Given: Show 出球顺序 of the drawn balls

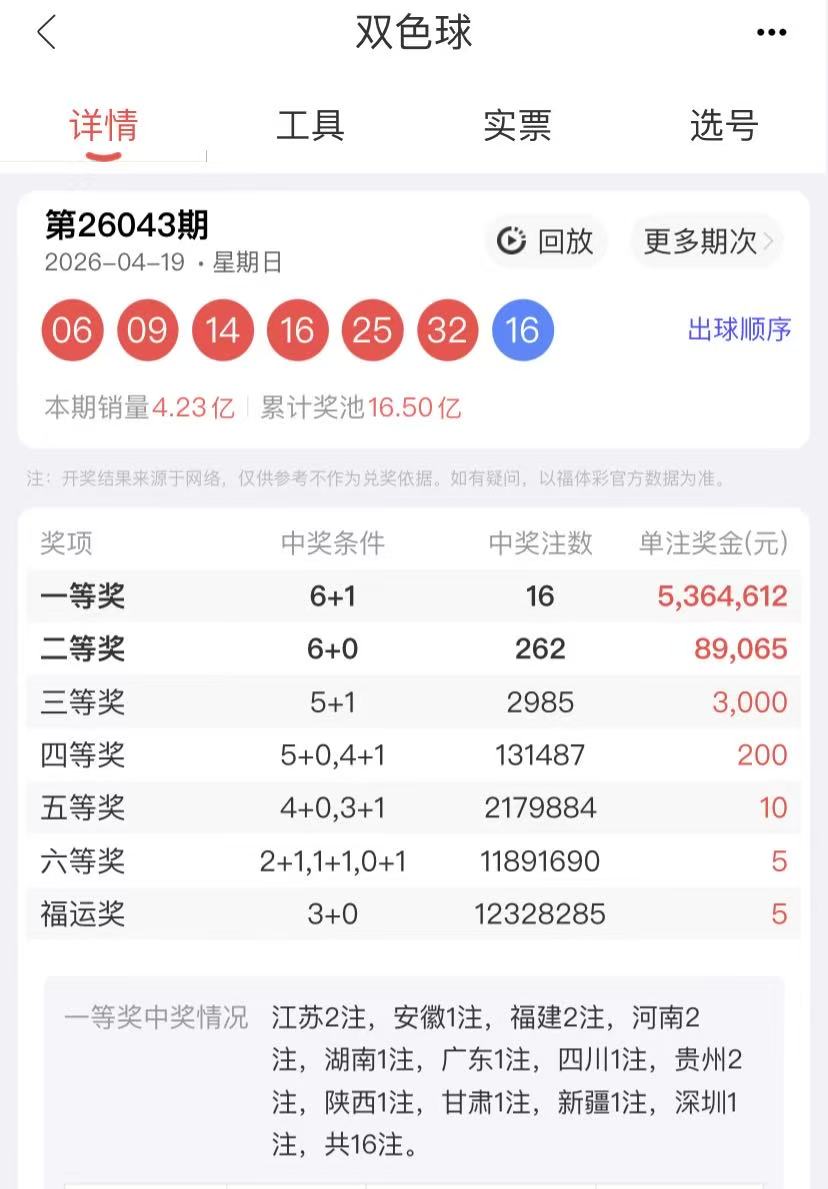Looking at the screenshot, I should (x=739, y=329).
